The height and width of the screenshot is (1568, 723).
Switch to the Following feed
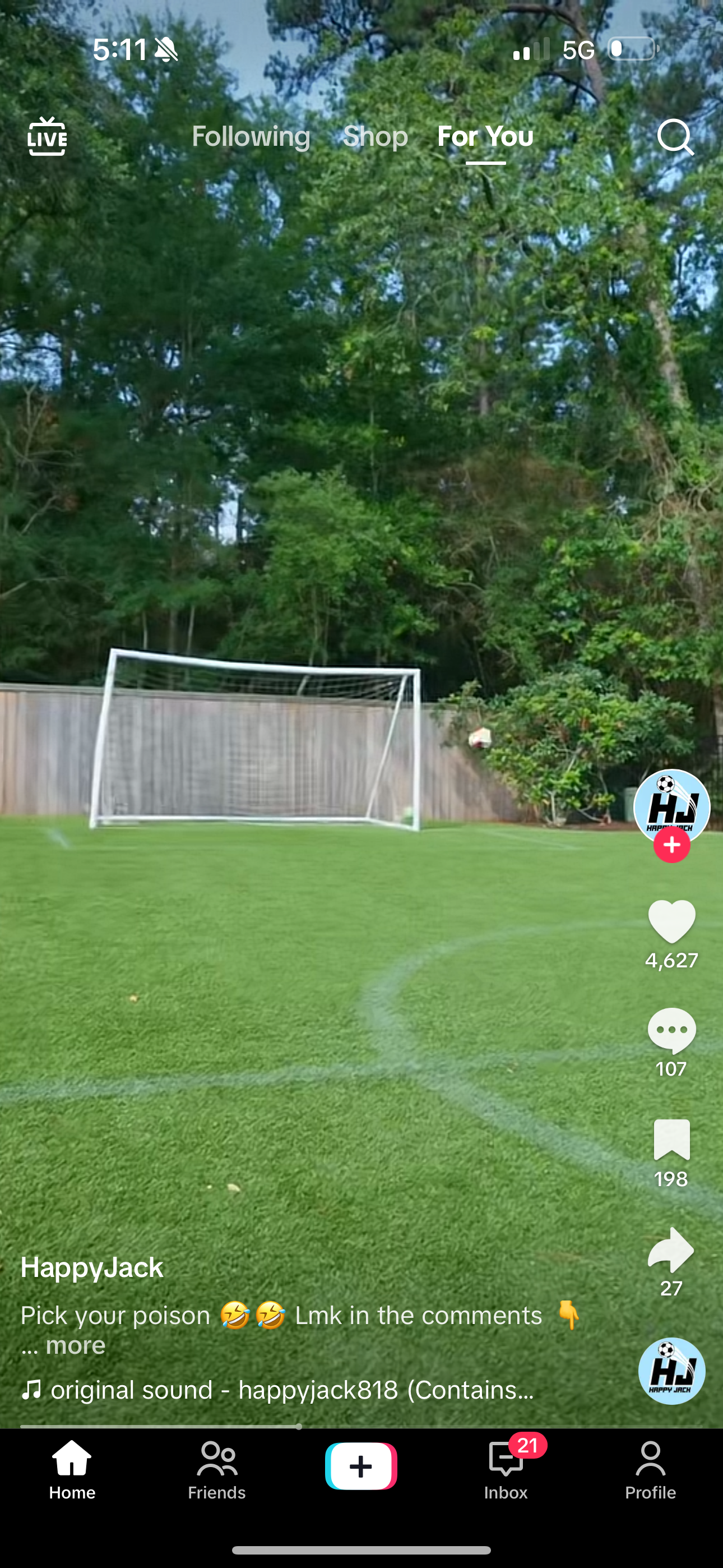click(x=251, y=136)
